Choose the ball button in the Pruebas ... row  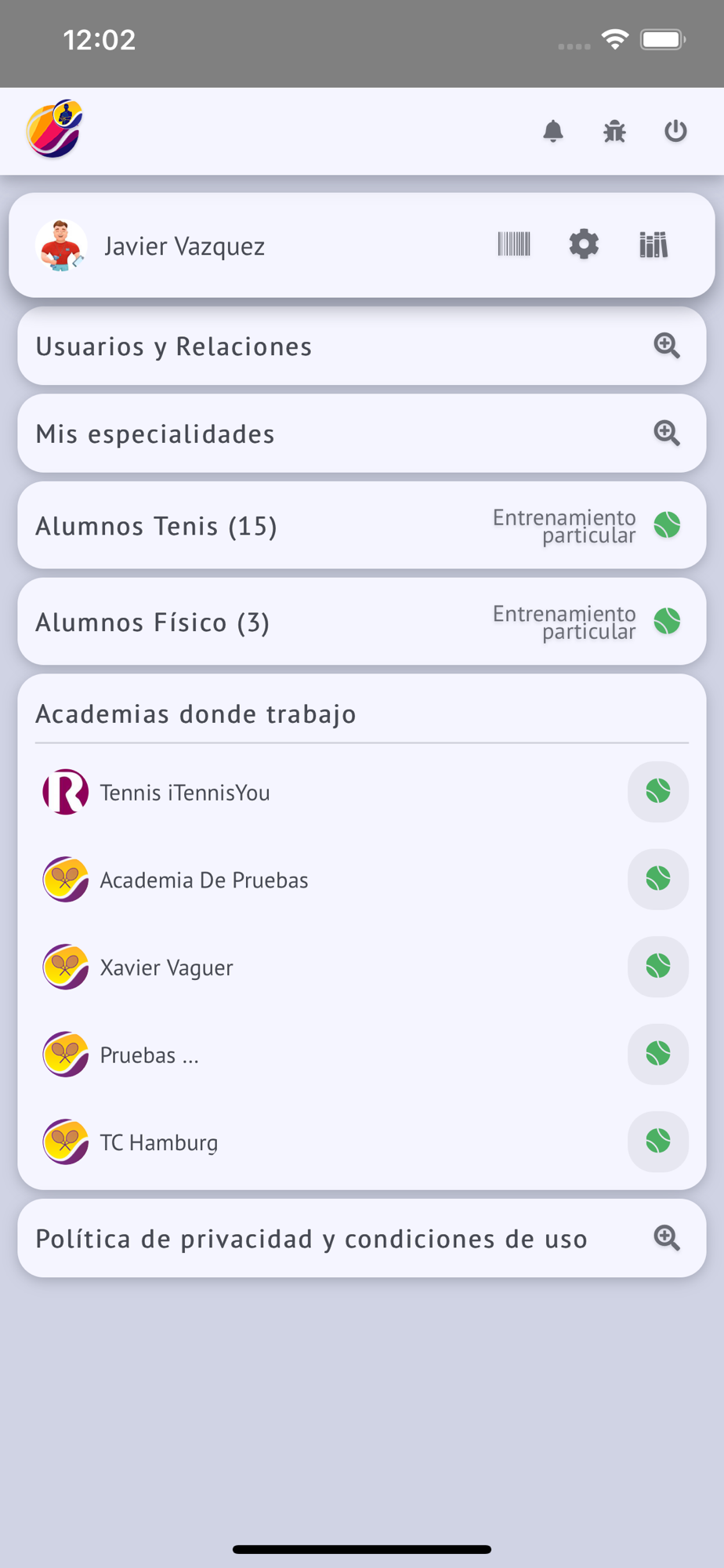tap(658, 1054)
